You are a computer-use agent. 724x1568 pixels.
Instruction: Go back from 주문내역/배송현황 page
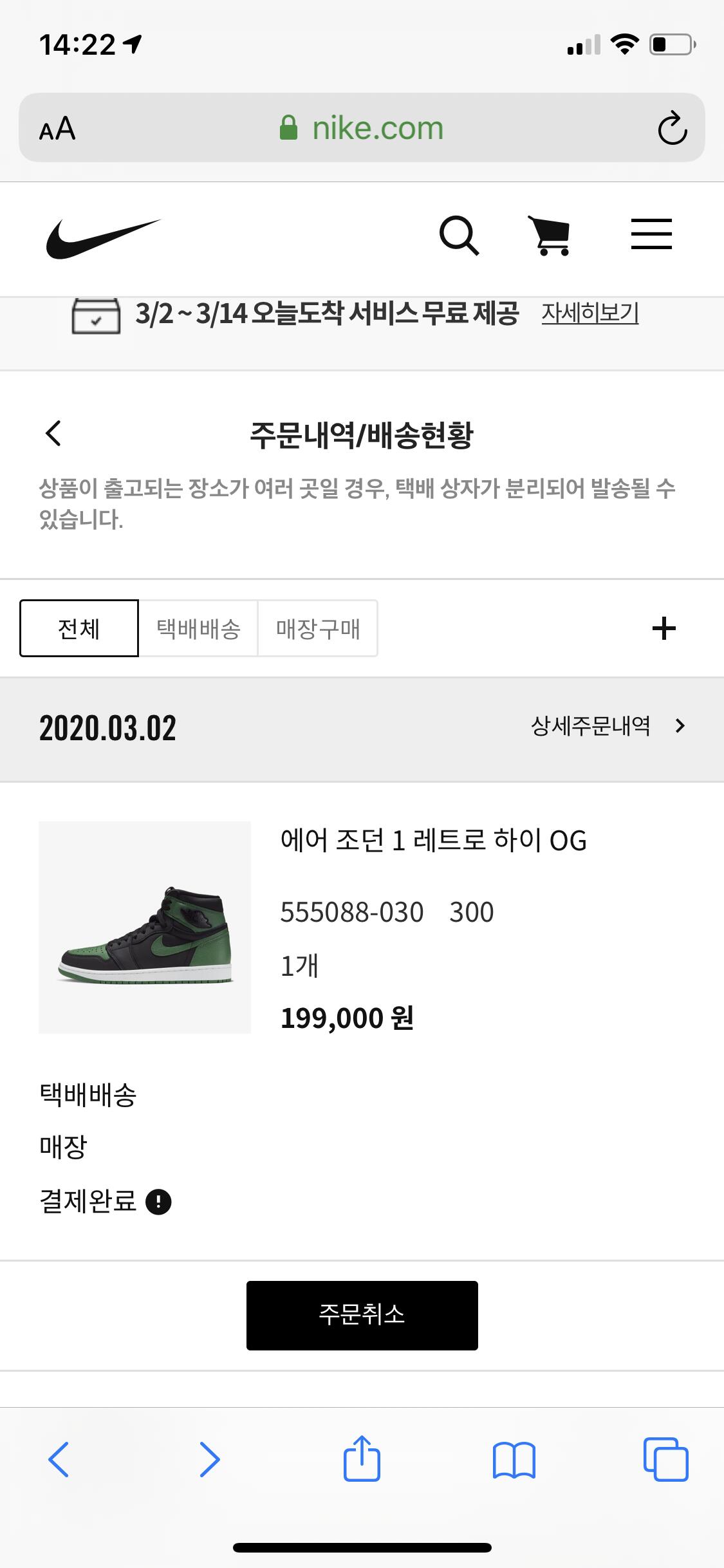tap(54, 433)
